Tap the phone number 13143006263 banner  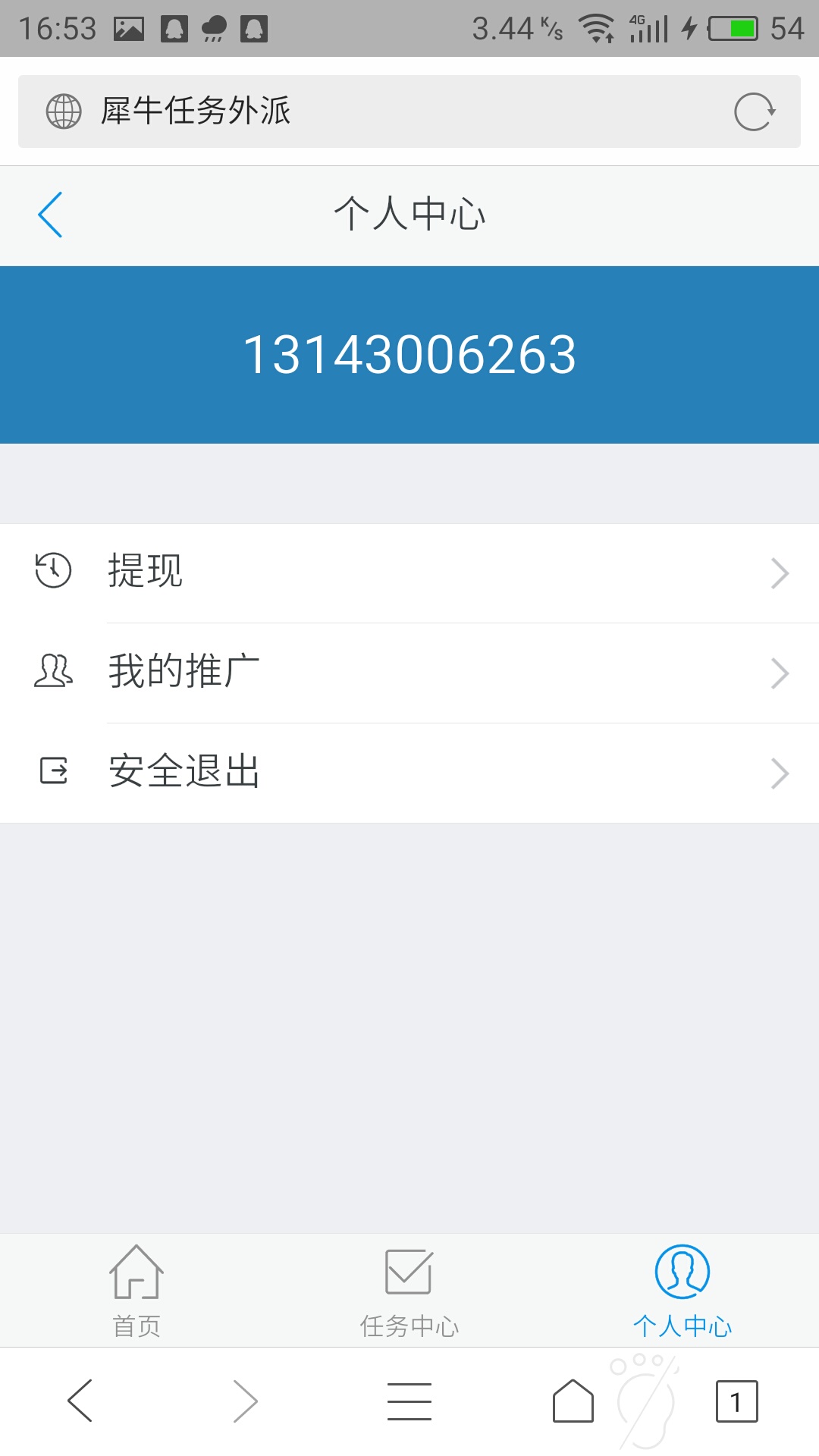click(409, 353)
